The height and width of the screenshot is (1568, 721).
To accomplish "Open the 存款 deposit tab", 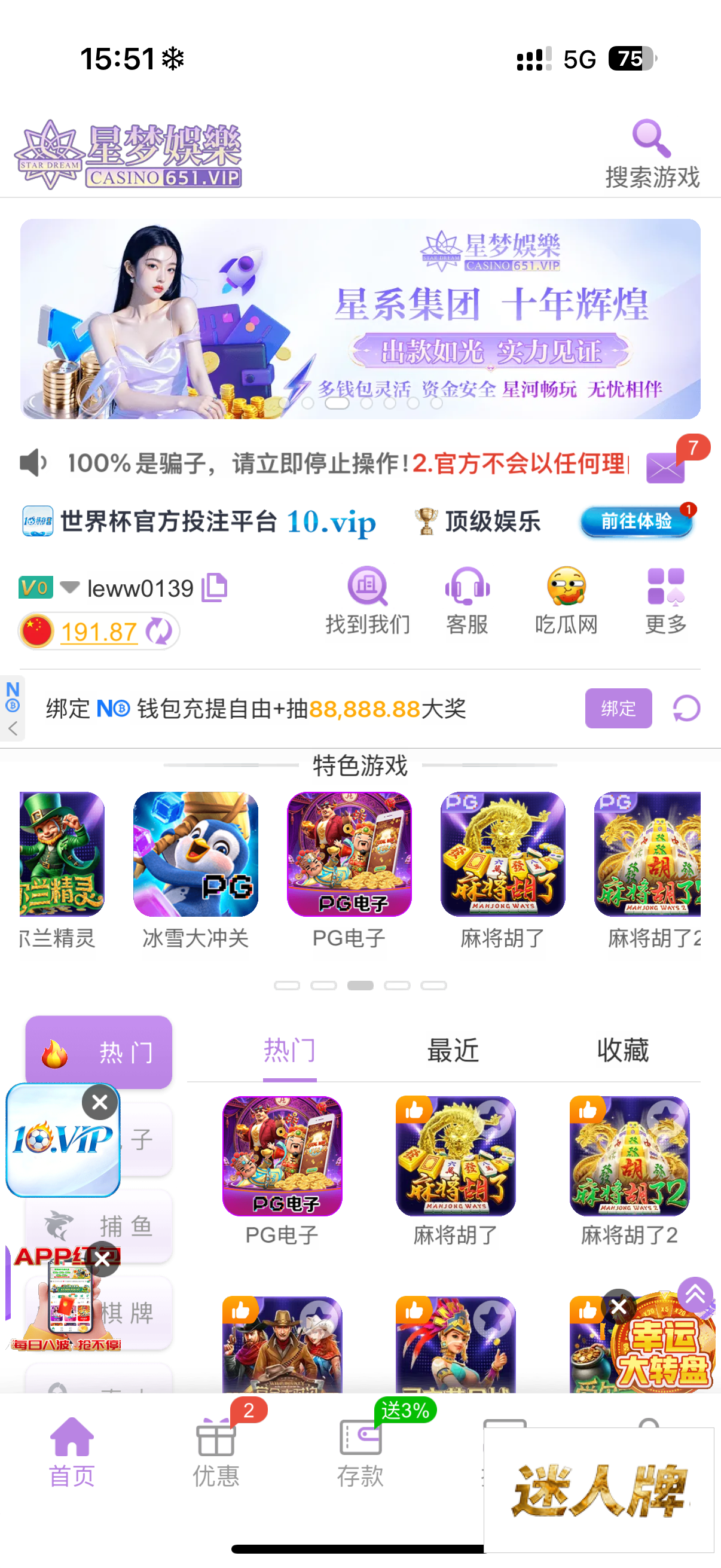I will (x=360, y=1452).
